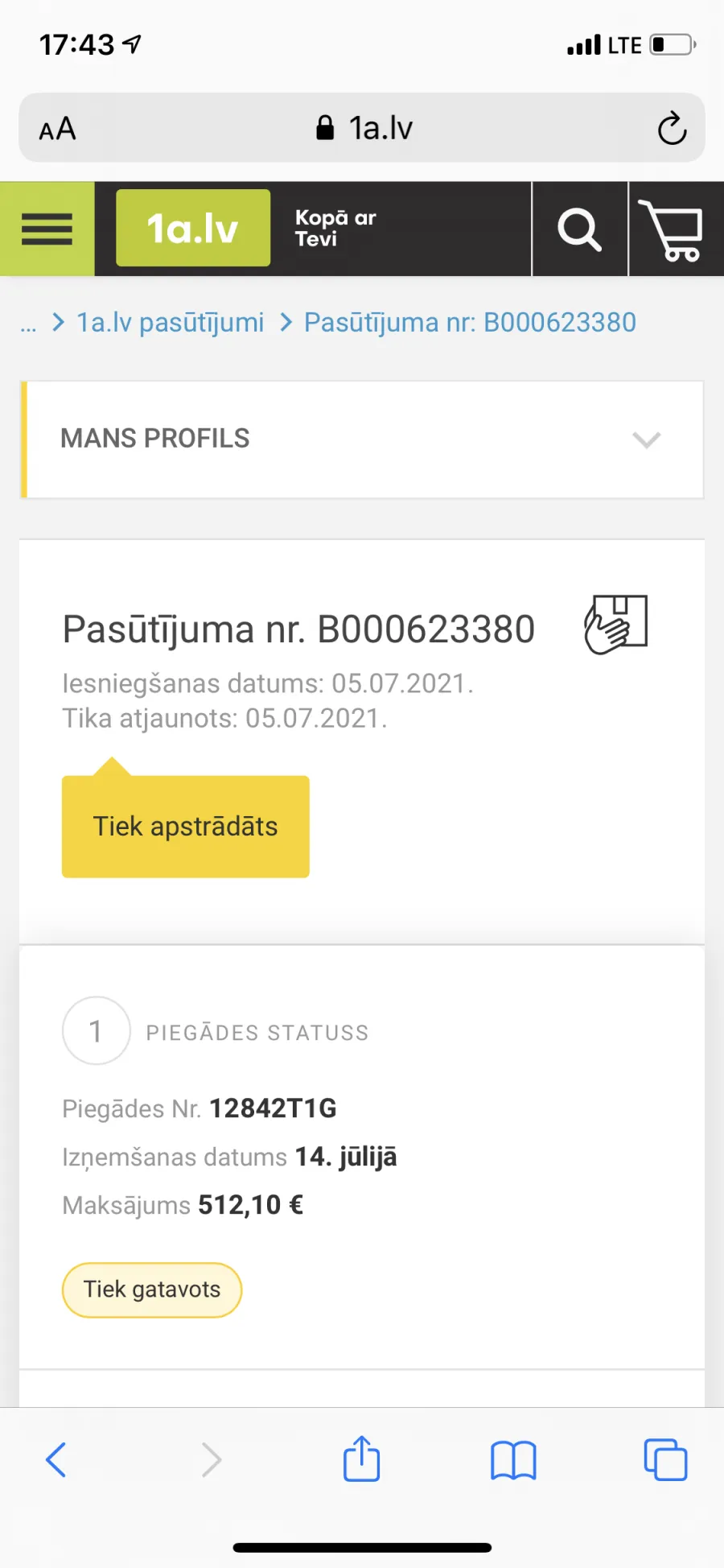Open the reader text size options
724x1568 pixels.
pos(58,128)
